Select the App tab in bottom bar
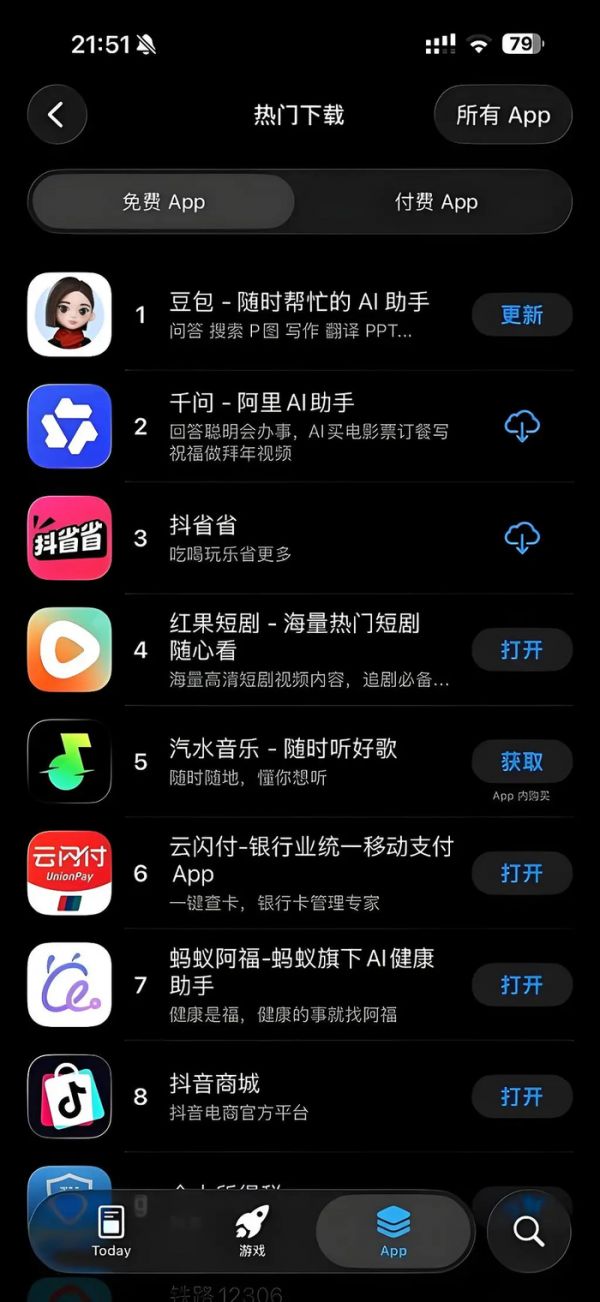The image size is (600, 1302). pos(393,1231)
